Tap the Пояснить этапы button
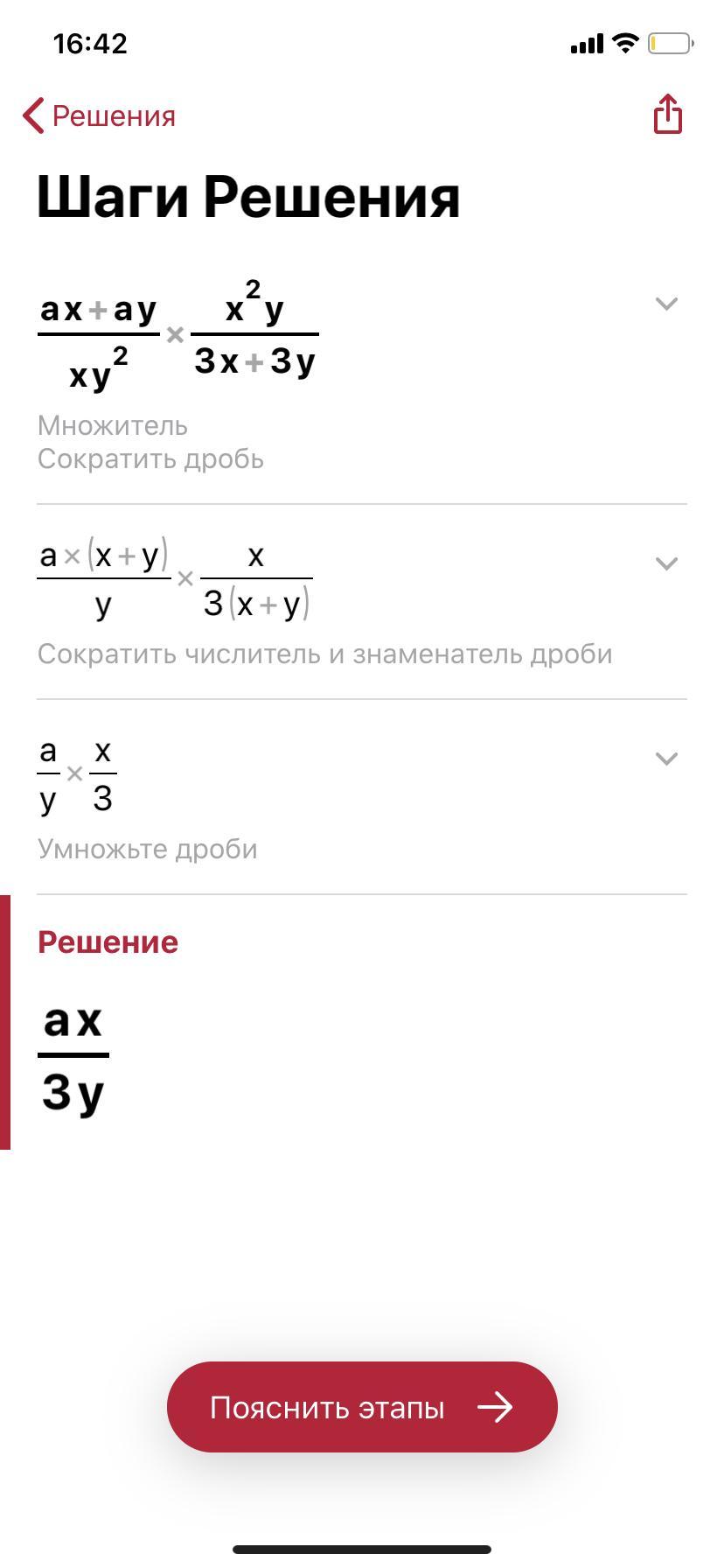Screen dimensions: 724x1568 click(362, 1407)
